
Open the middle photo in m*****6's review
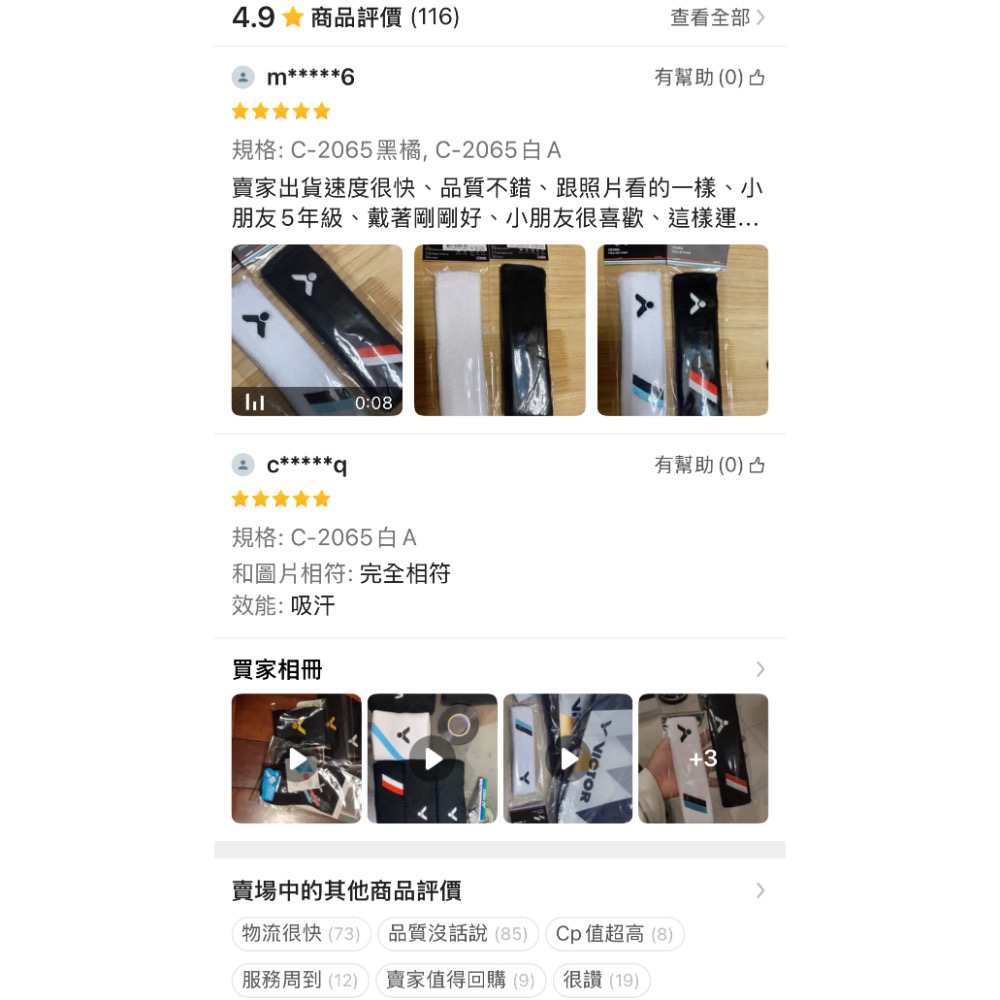[500, 330]
